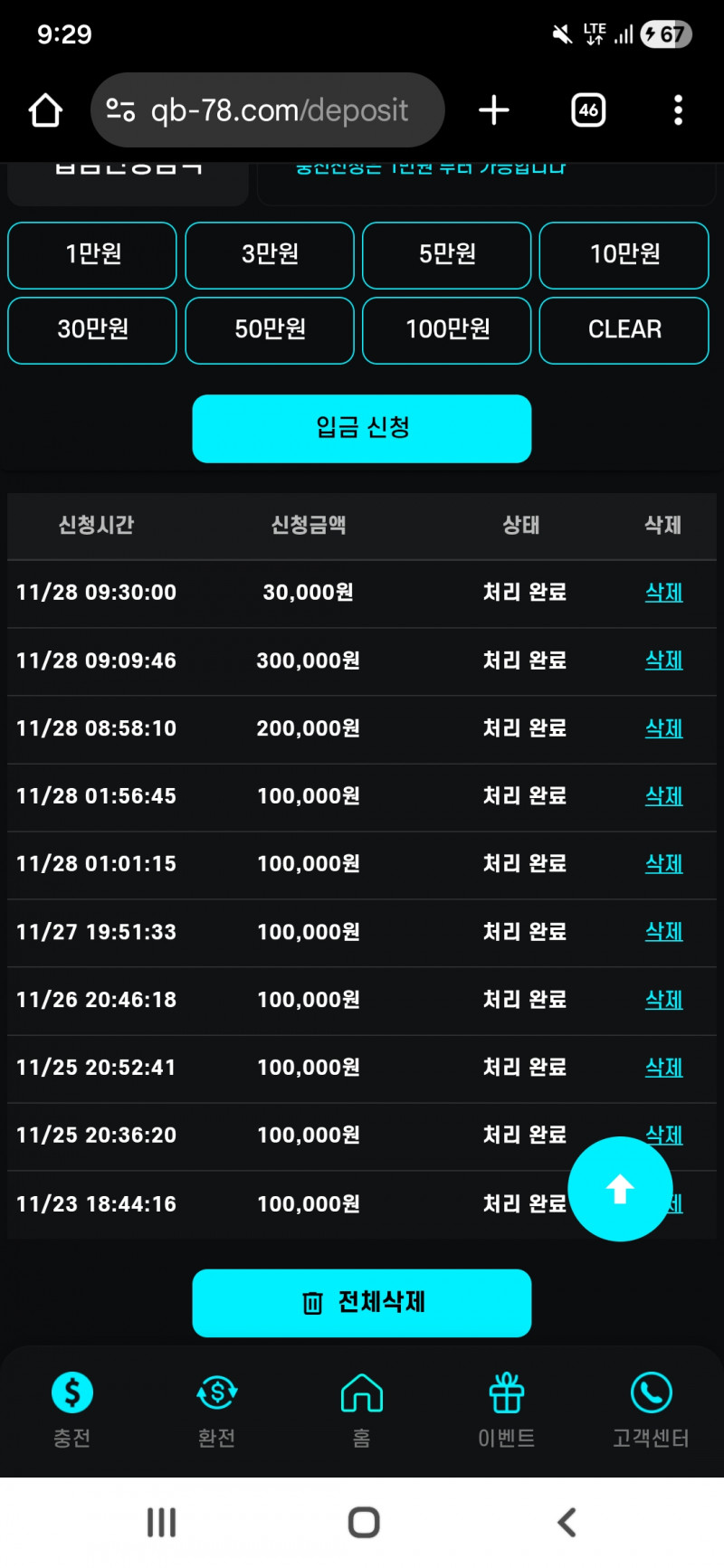Tap 전체삭제 to delete all records
This screenshot has height=1568, width=724.
[362, 1303]
